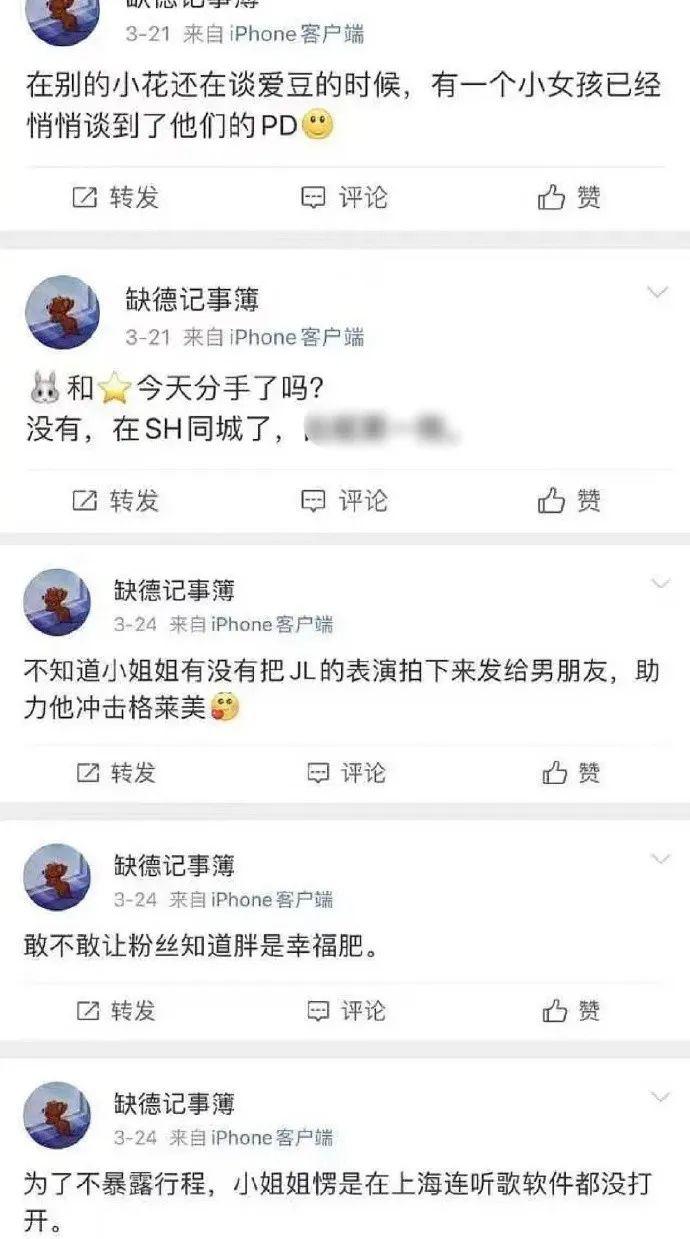This screenshot has height=1239, width=690.
Task: Give a like to the 幸福肥 post
Action: pyautogui.click(x=571, y=1011)
